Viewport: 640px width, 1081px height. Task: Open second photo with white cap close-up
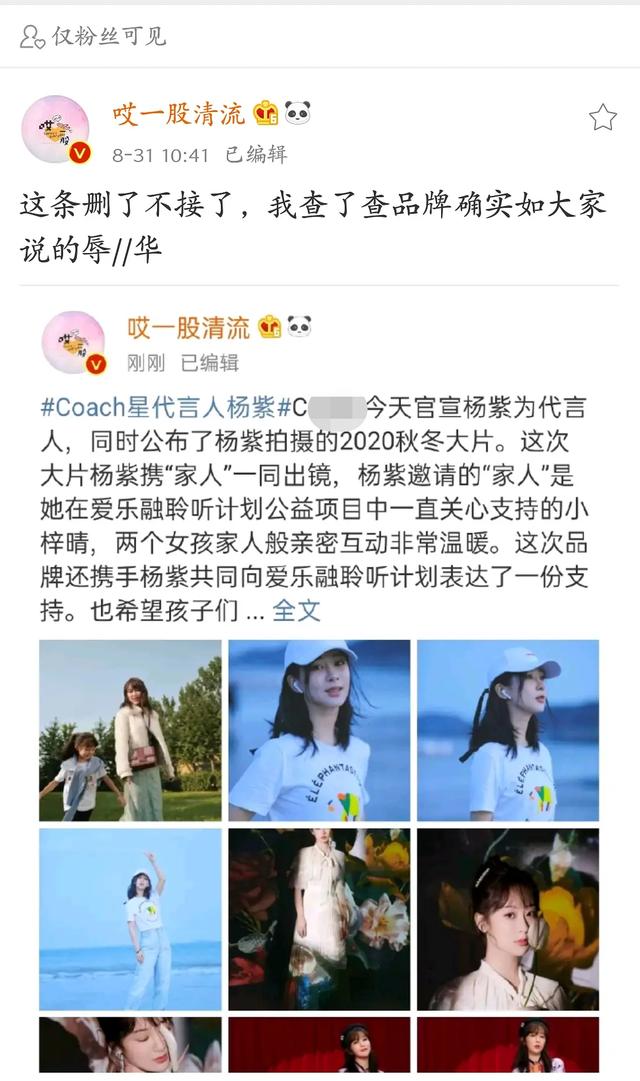click(x=319, y=730)
